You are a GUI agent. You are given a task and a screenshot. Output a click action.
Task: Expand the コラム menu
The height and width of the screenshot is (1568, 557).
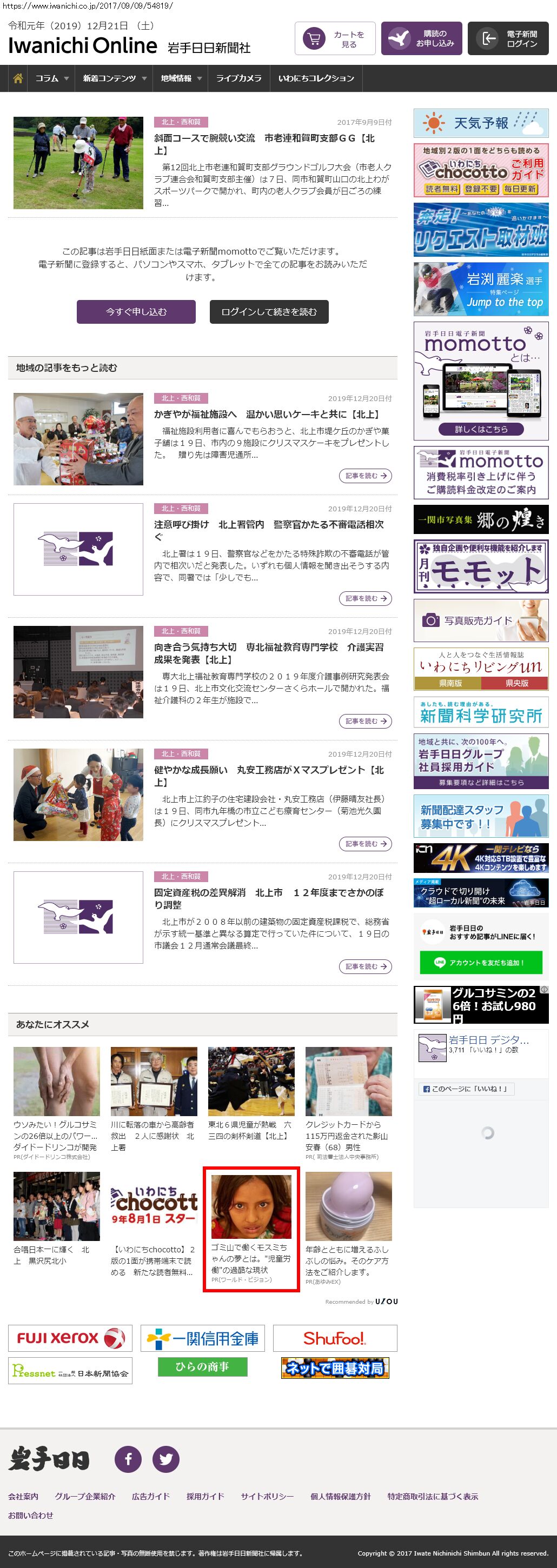tap(51, 78)
